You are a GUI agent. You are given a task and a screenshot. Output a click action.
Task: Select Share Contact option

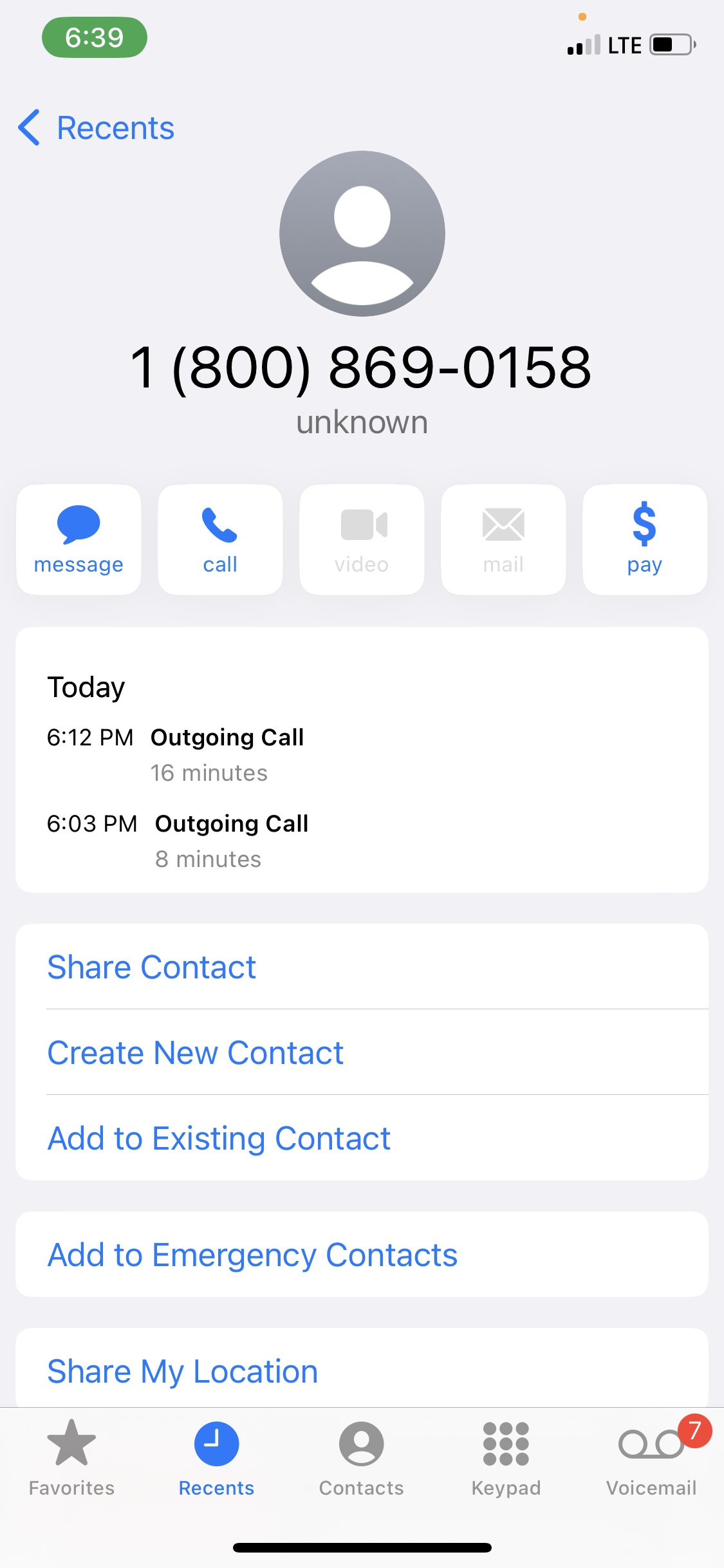pyautogui.click(x=152, y=967)
